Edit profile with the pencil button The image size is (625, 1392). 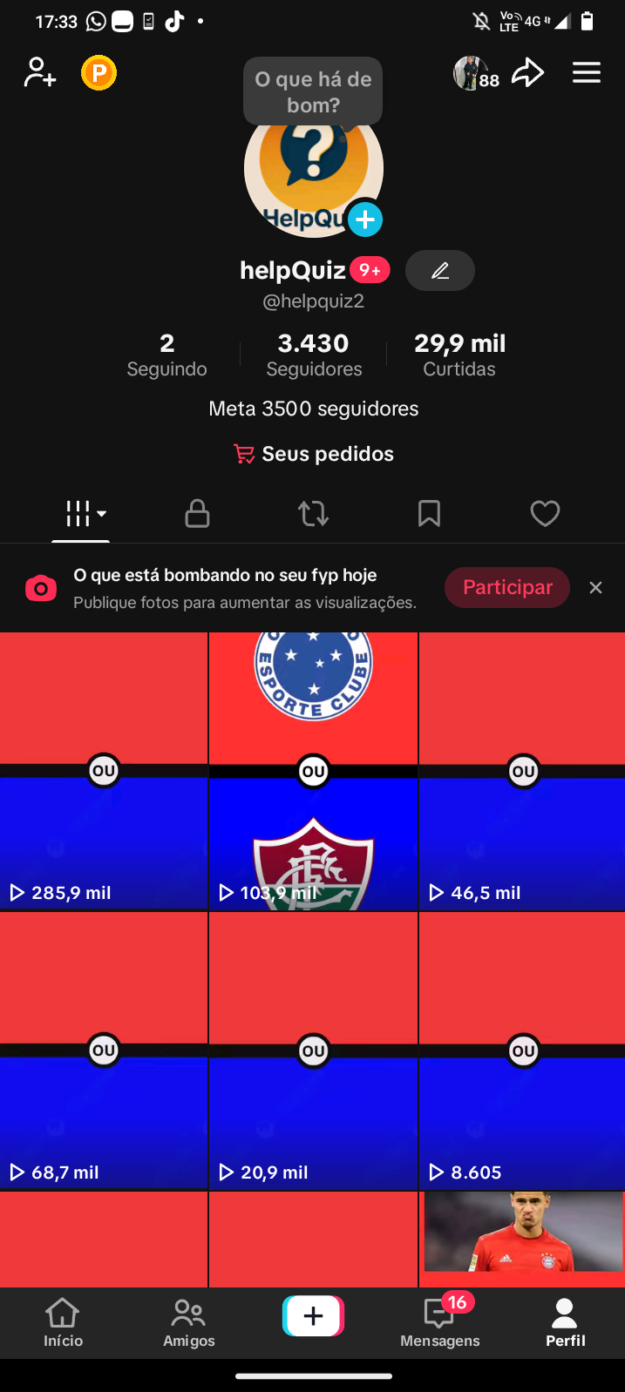click(440, 271)
